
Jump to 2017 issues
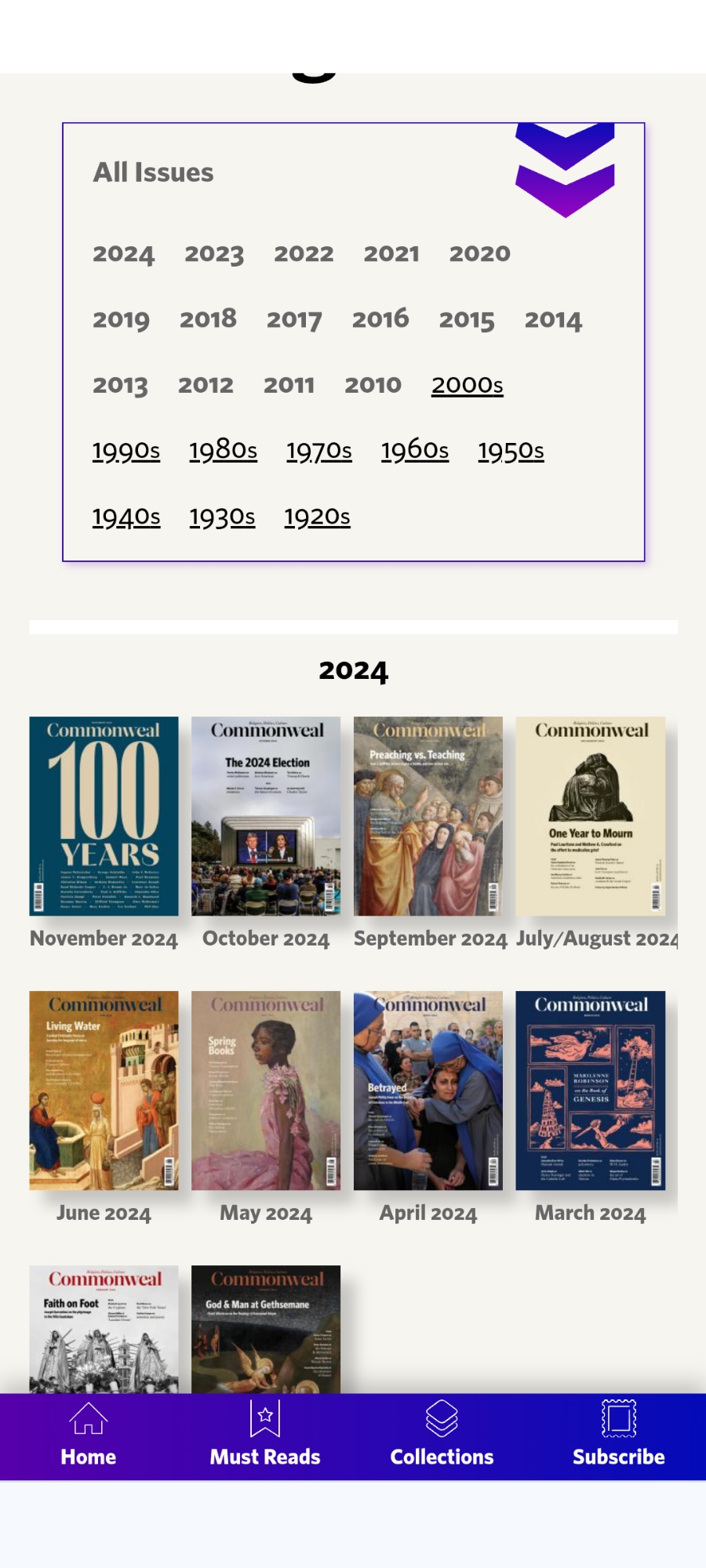pos(294,320)
